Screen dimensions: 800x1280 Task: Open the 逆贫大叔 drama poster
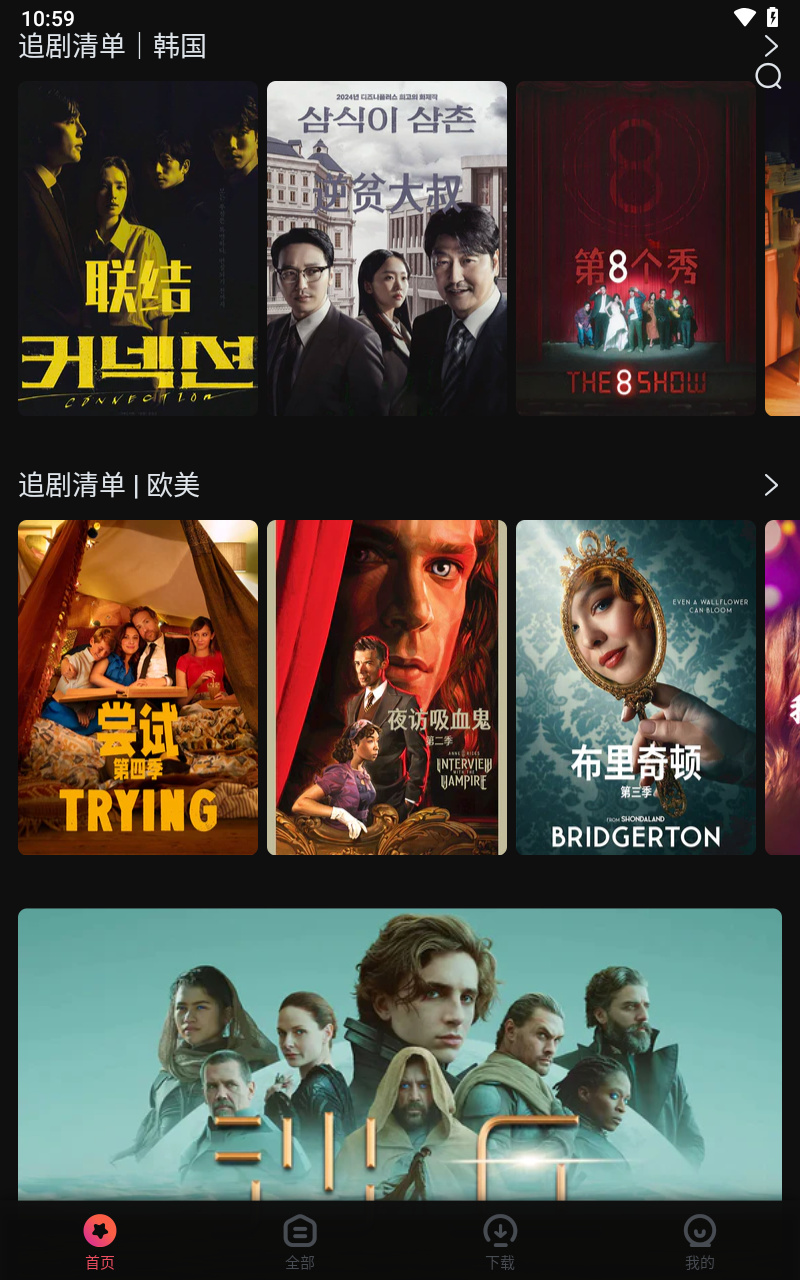387,248
